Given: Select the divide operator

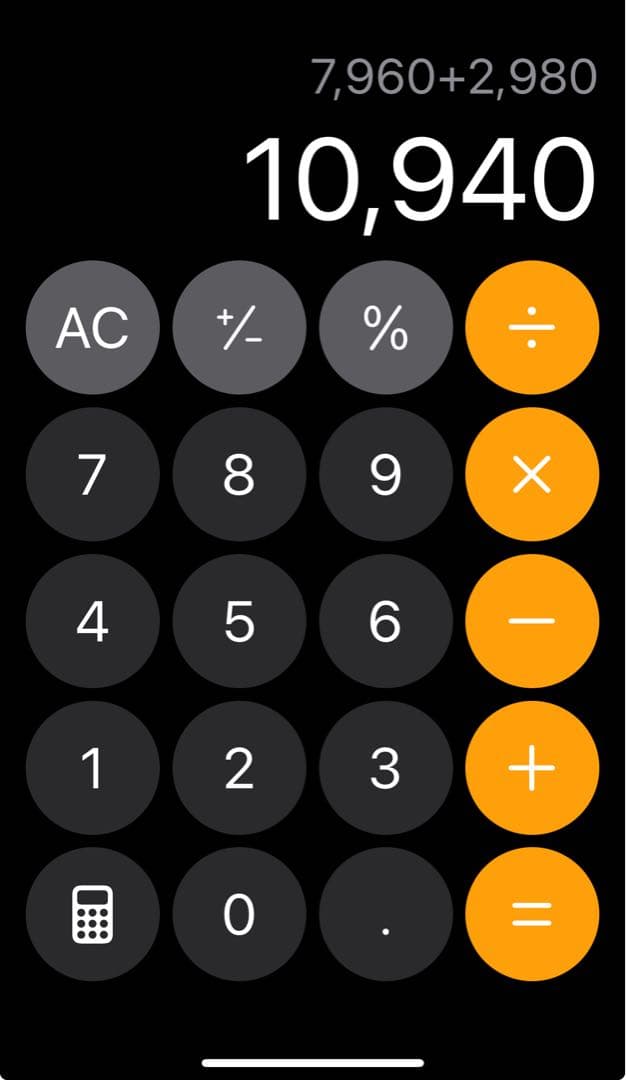Looking at the screenshot, I should coord(532,327).
